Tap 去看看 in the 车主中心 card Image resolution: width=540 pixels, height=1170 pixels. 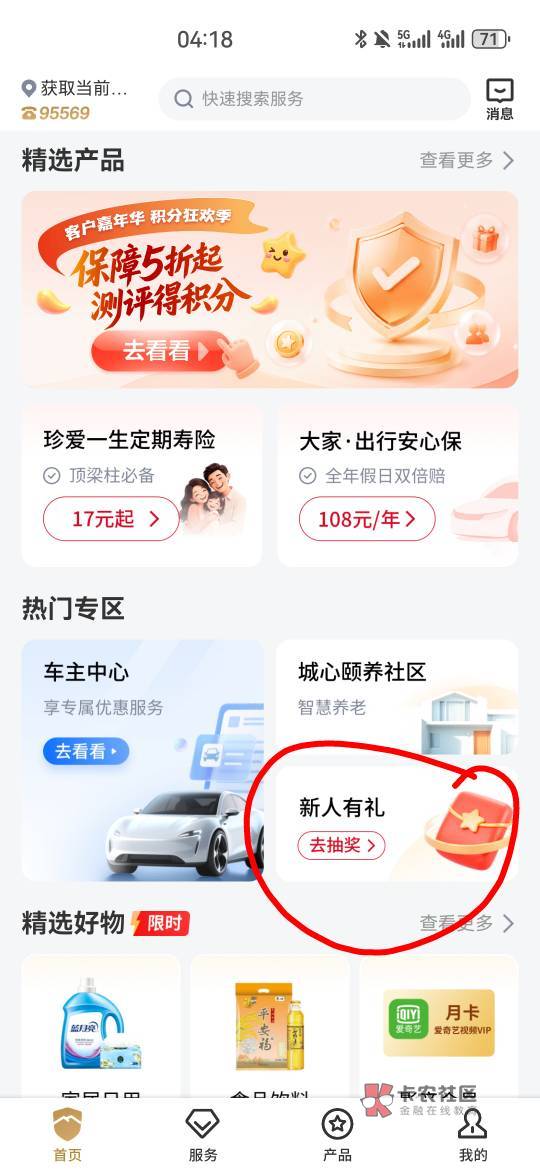click(86, 751)
